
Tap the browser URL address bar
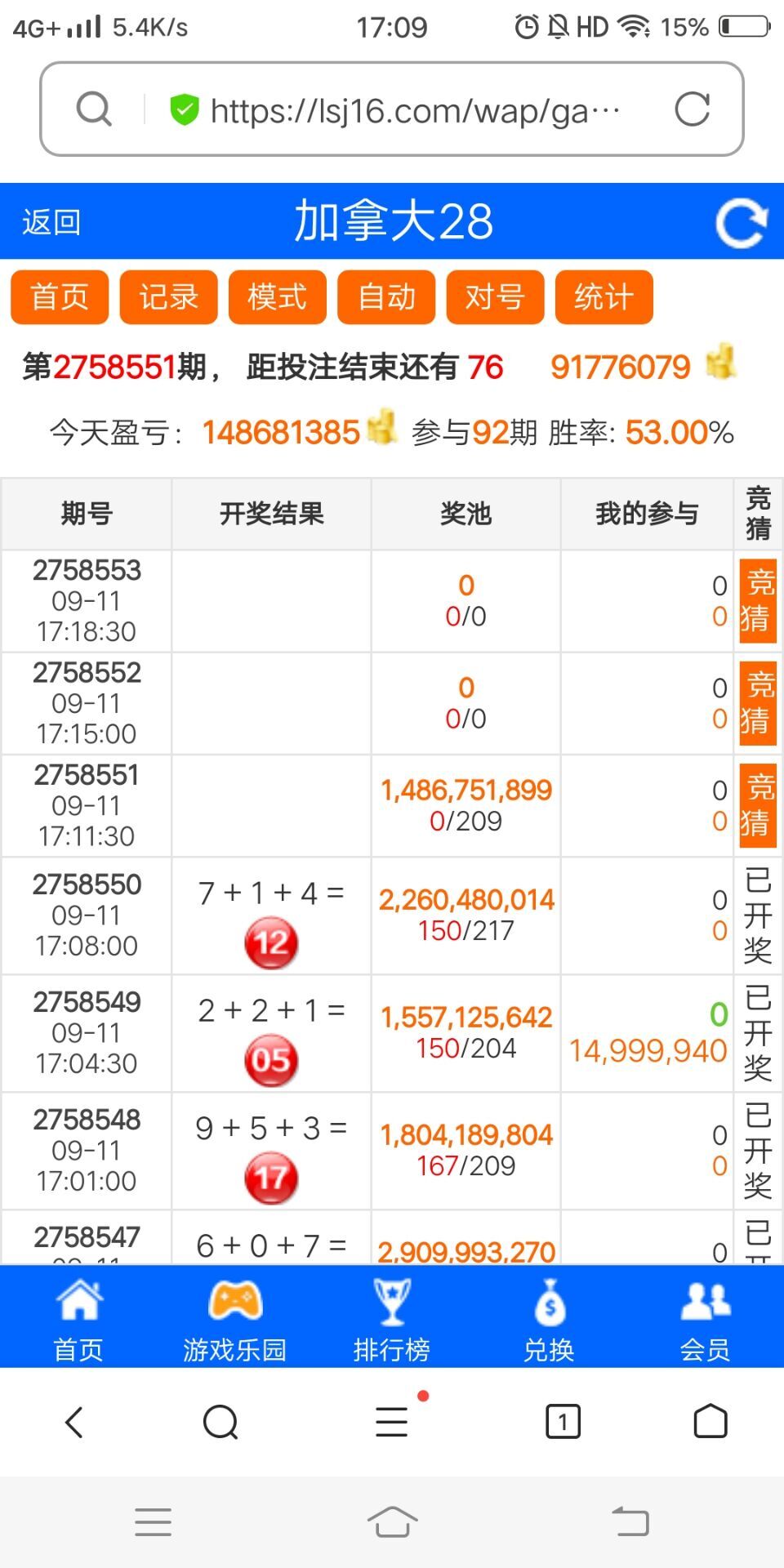[408, 109]
